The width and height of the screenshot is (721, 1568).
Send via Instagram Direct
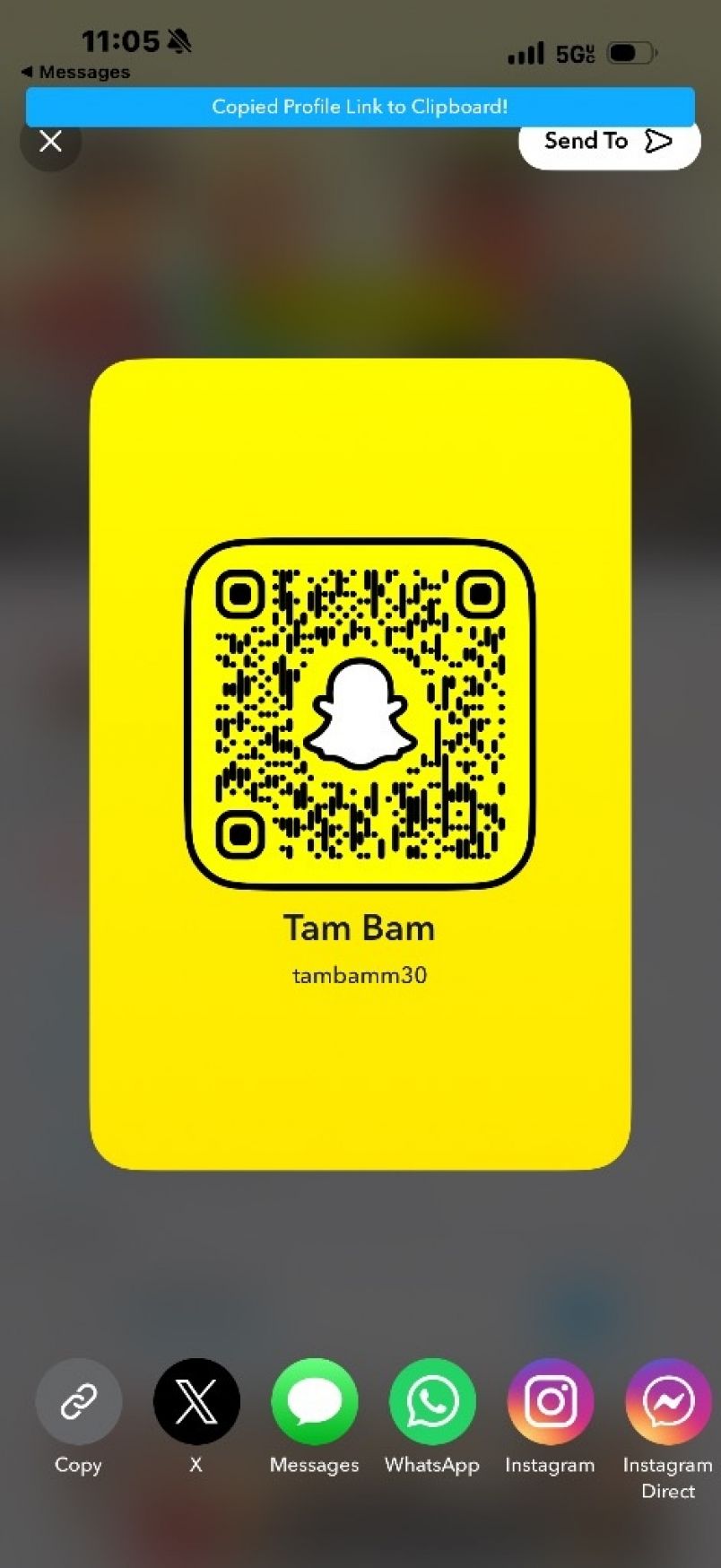[x=667, y=1401]
